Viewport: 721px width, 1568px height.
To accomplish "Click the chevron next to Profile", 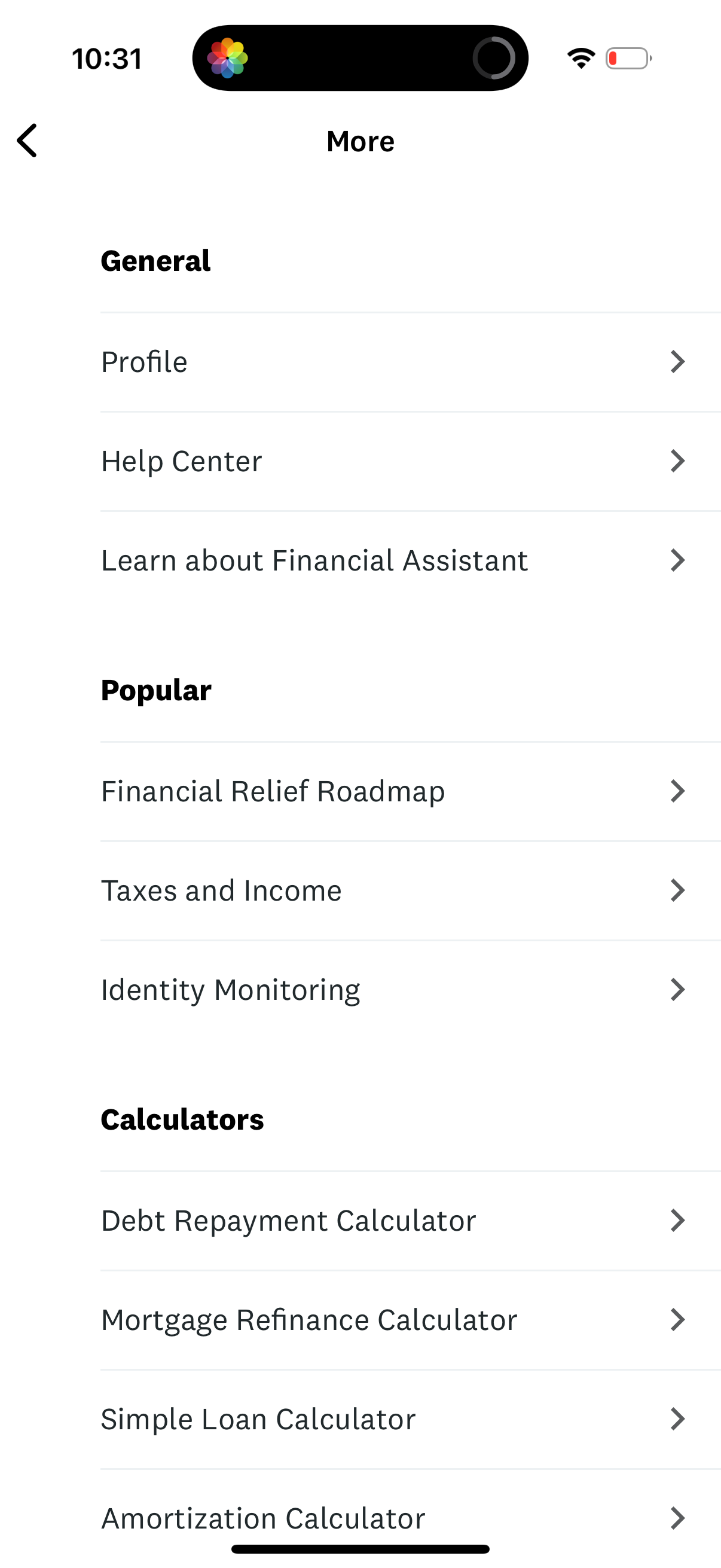I will click(x=677, y=361).
